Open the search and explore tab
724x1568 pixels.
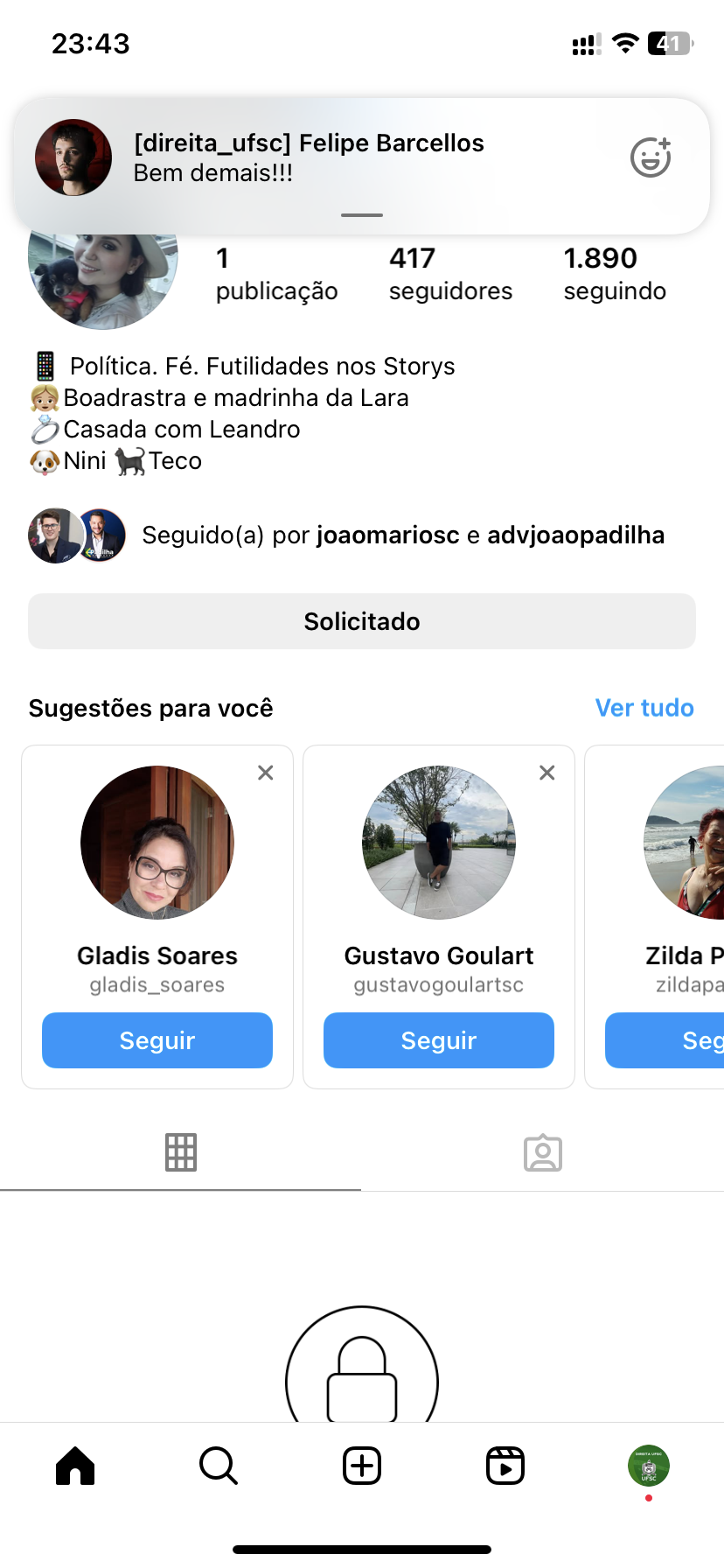click(x=219, y=1466)
